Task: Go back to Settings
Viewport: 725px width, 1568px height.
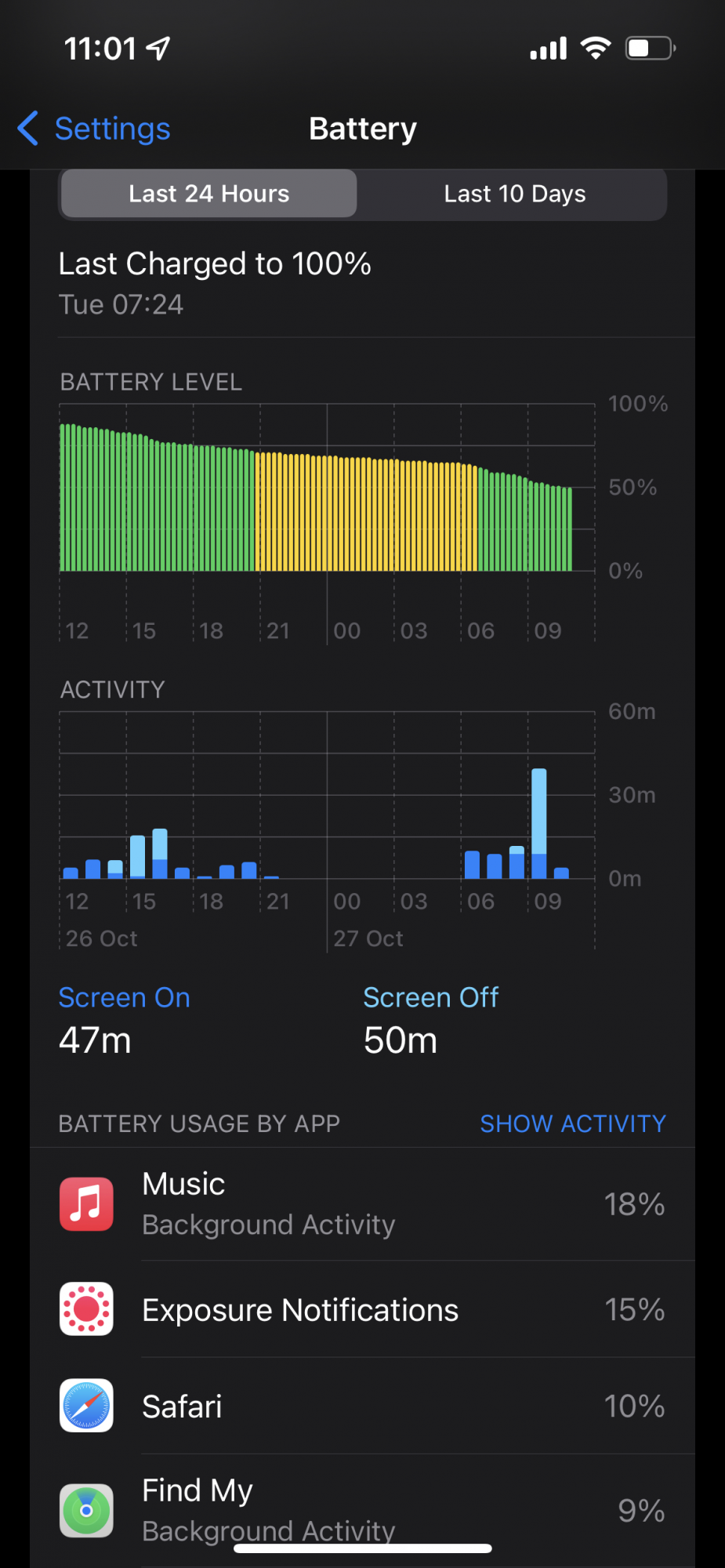Action: pos(94,129)
